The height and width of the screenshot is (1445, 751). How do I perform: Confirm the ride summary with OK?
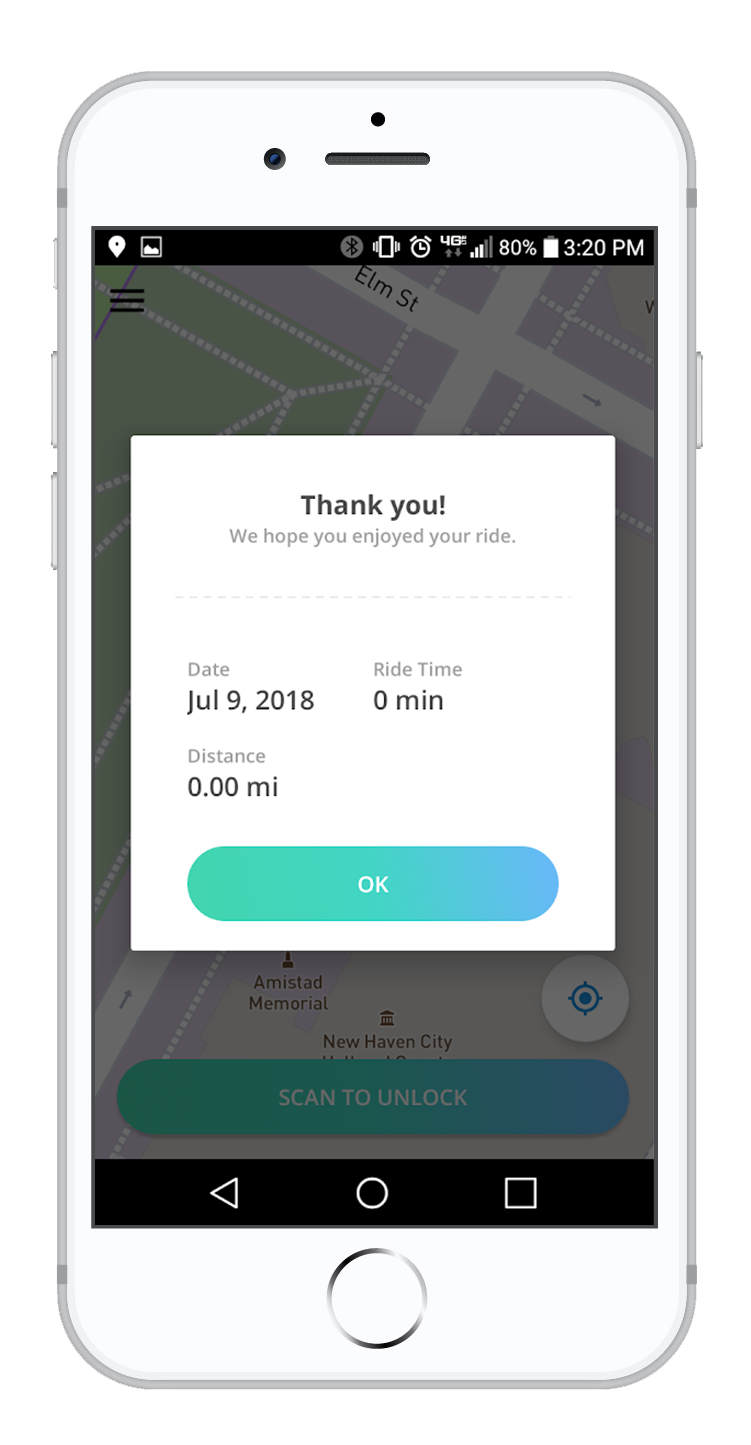point(372,884)
